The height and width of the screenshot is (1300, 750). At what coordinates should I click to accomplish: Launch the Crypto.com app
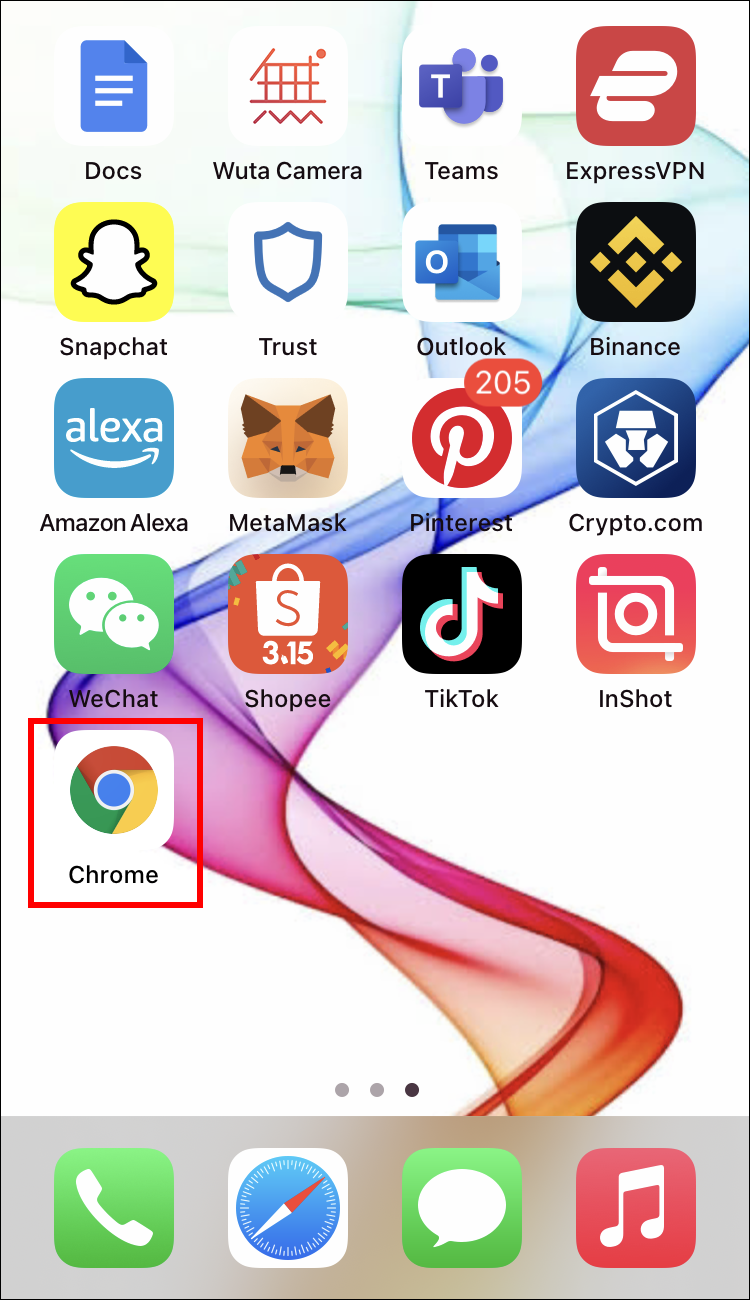(x=636, y=438)
